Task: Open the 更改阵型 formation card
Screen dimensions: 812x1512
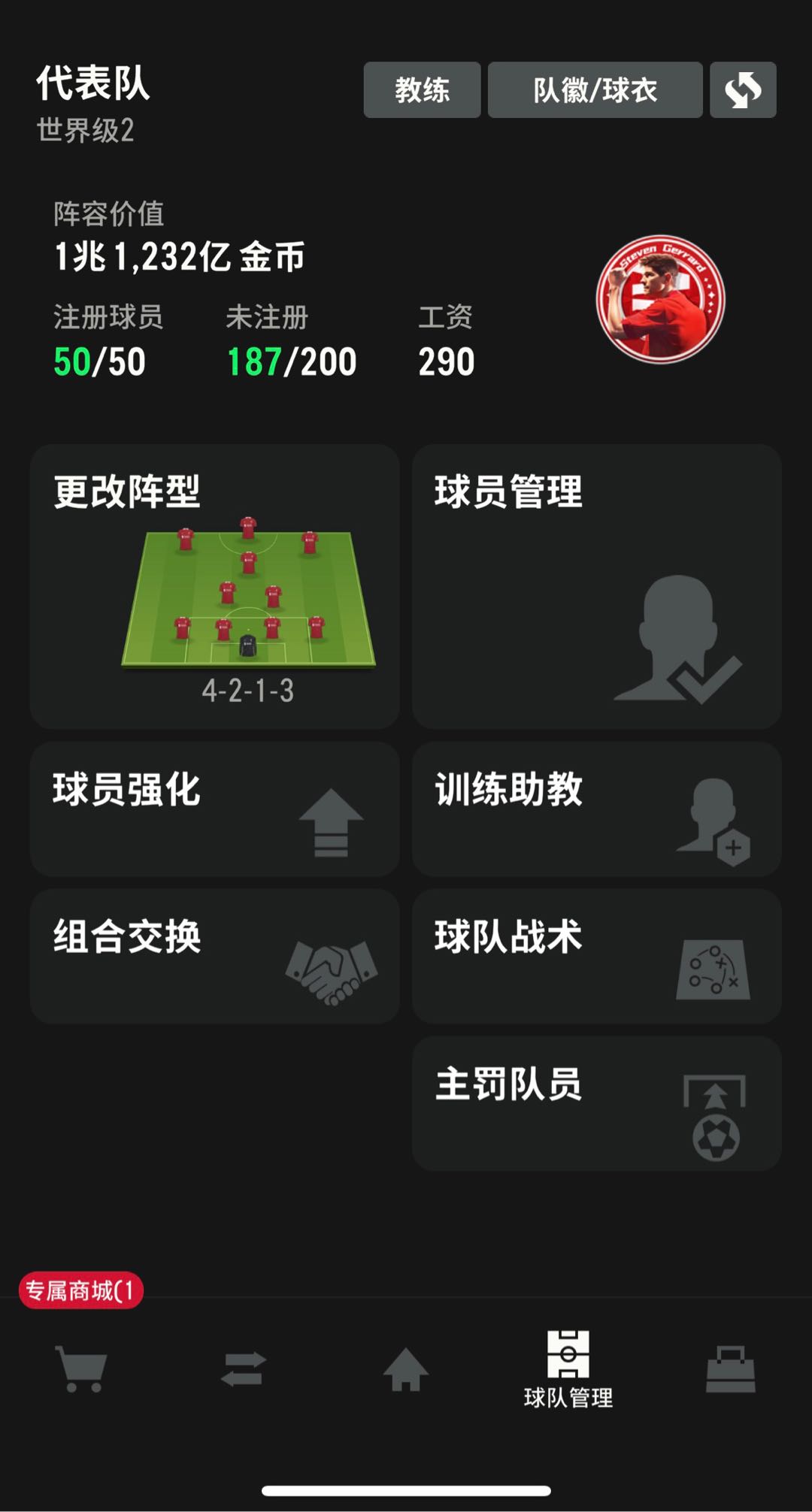Action: (214, 586)
